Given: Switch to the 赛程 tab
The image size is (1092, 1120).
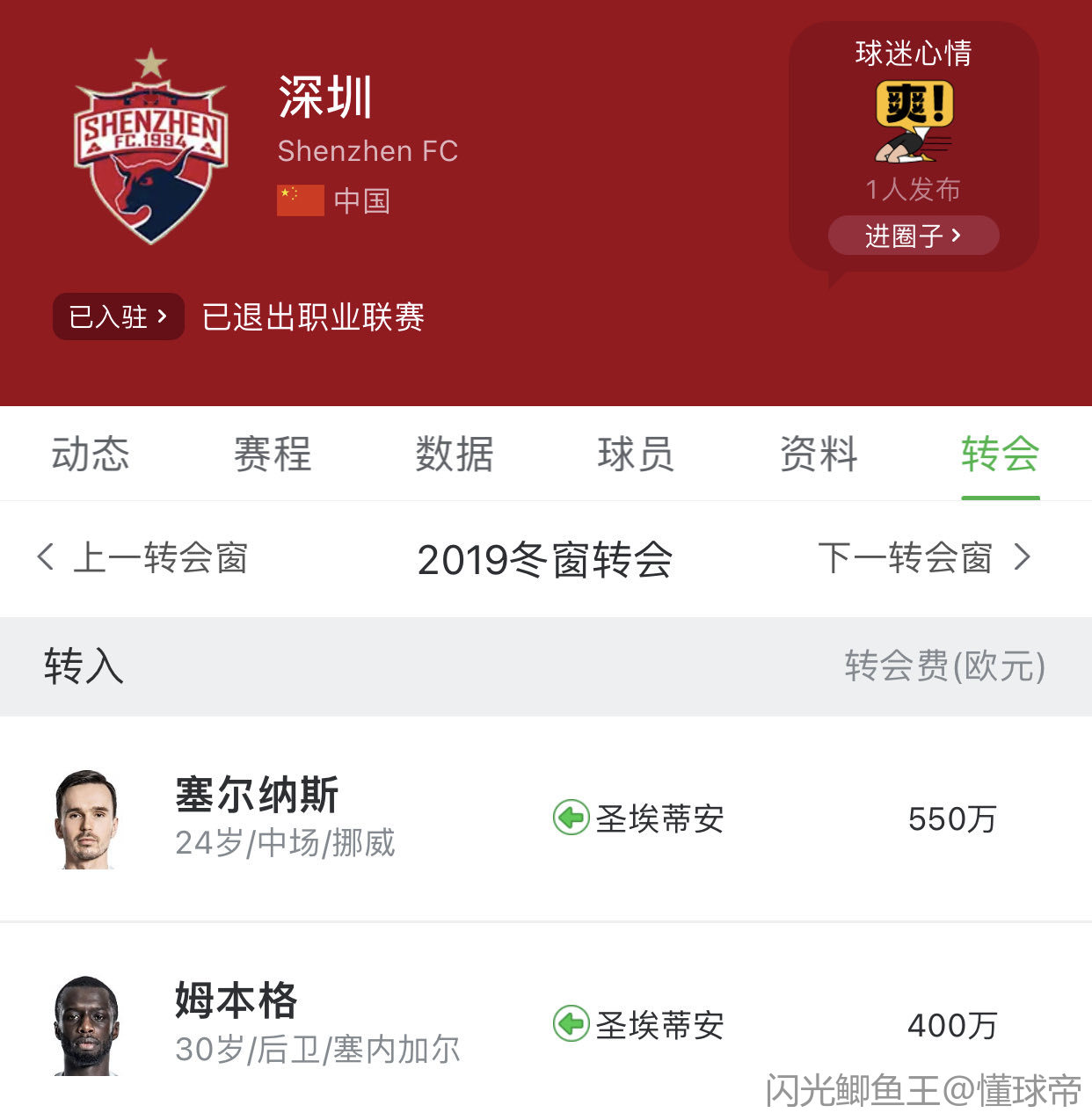Looking at the screenshot, I should coord(273,455).
